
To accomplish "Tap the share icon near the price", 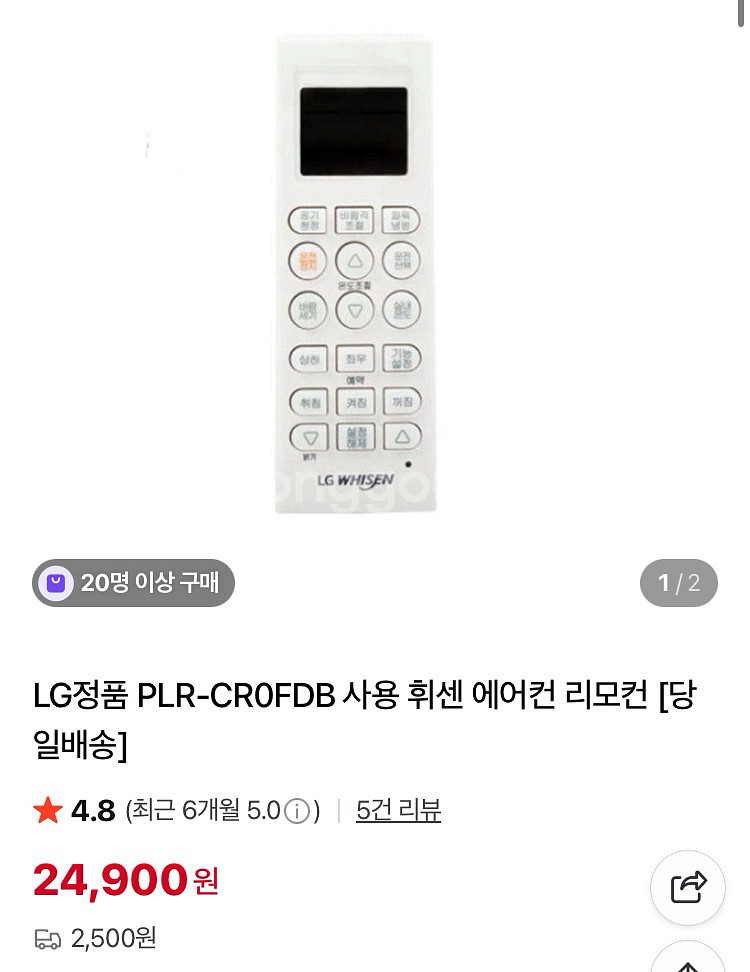I will [x=687, y=886].
